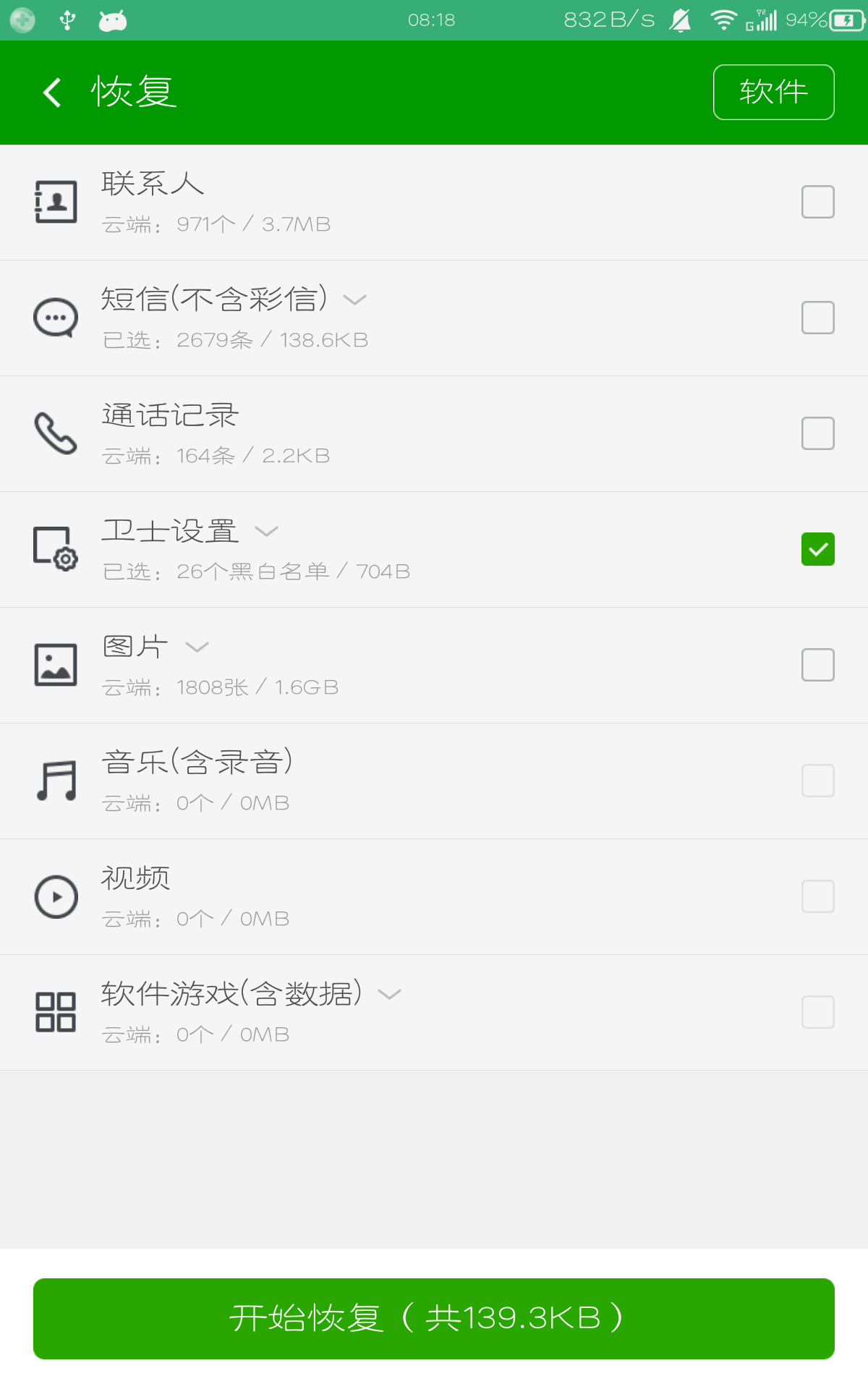Viewport: 868px width, 1389px height.
Task: Click the 卫士设置 guard settings icon
Action: tap(55, 549)
